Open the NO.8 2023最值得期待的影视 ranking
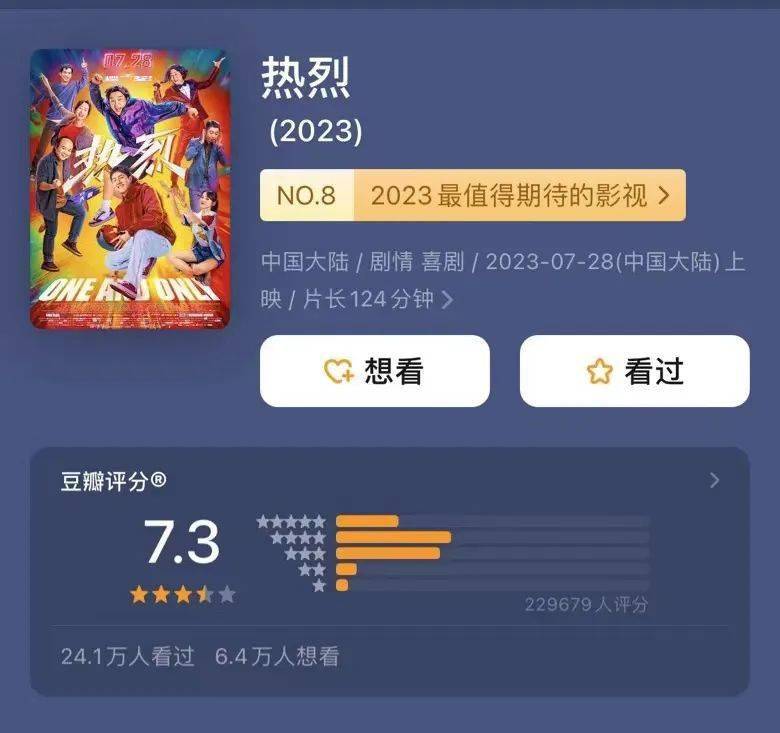The width and height of the screenshot is (780, 733). click(x=472, y=195)
